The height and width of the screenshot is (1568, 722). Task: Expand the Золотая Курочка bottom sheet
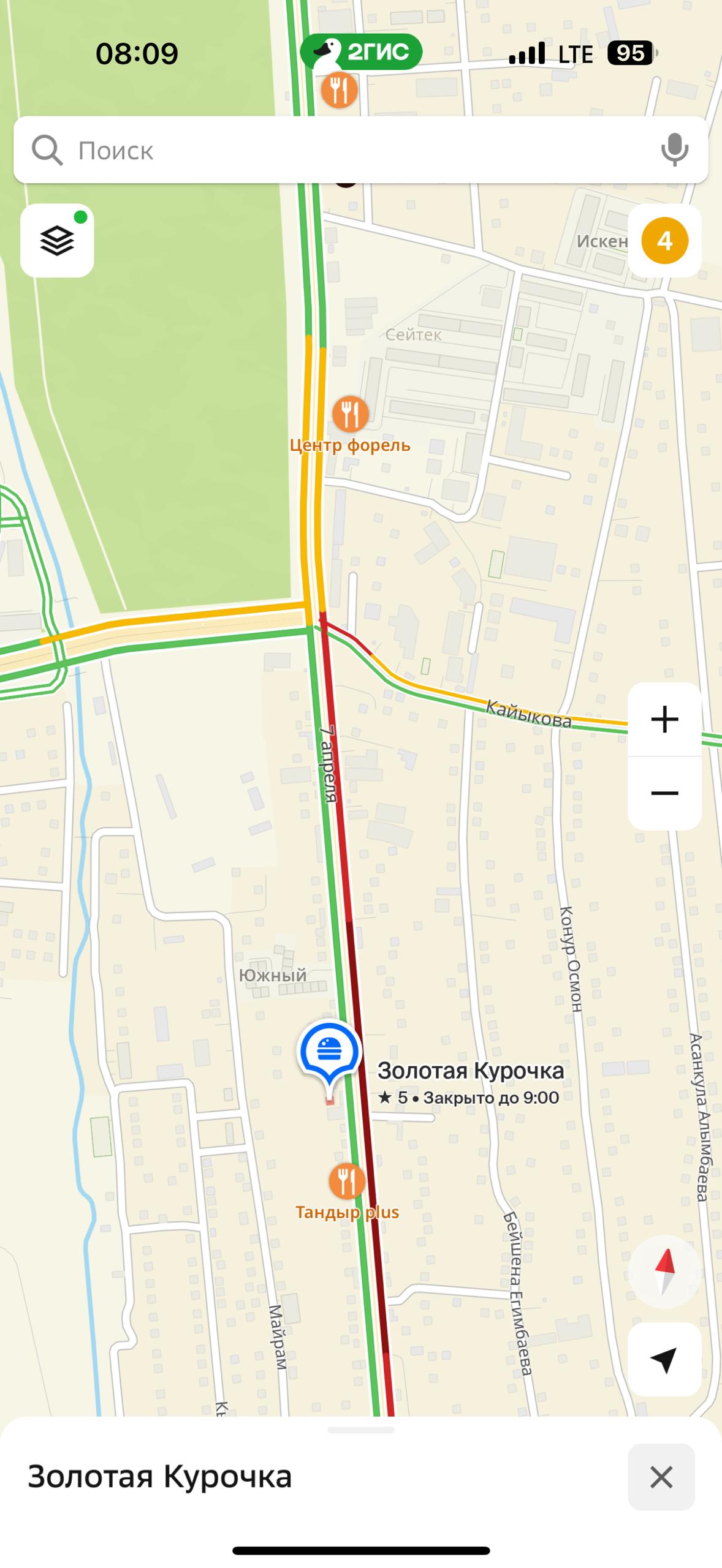pos(360,1431)
